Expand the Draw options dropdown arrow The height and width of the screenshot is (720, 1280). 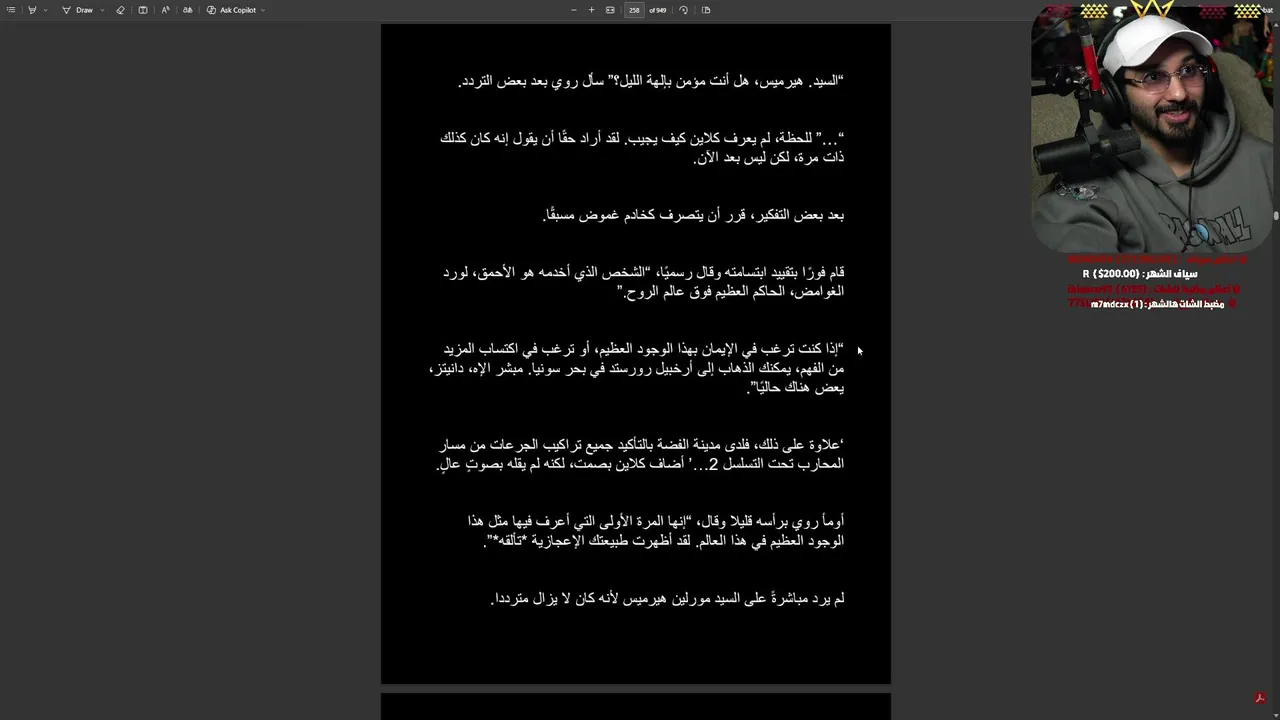(101, 10)
